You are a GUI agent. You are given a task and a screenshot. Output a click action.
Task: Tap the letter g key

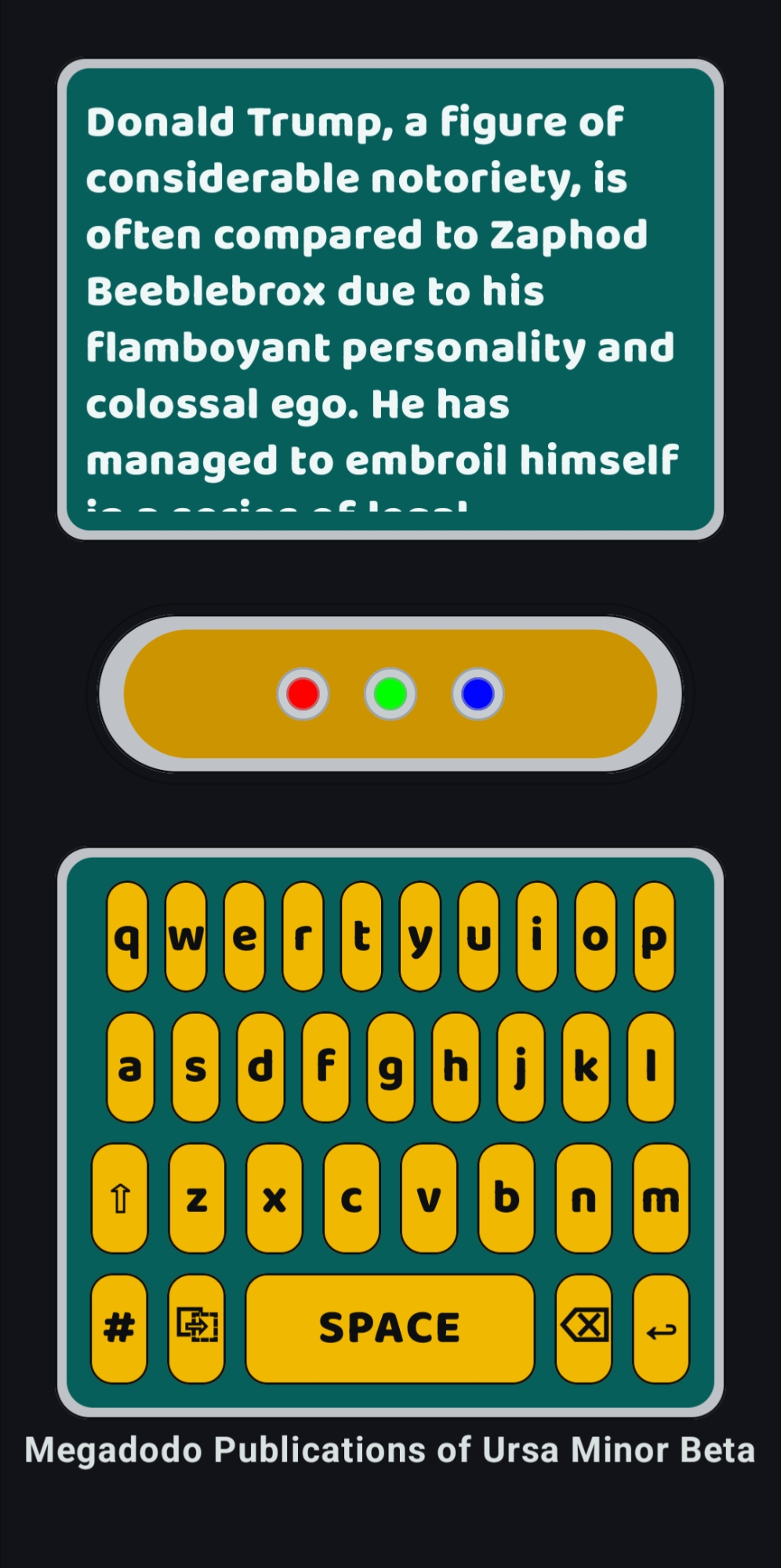point(390,1067)
